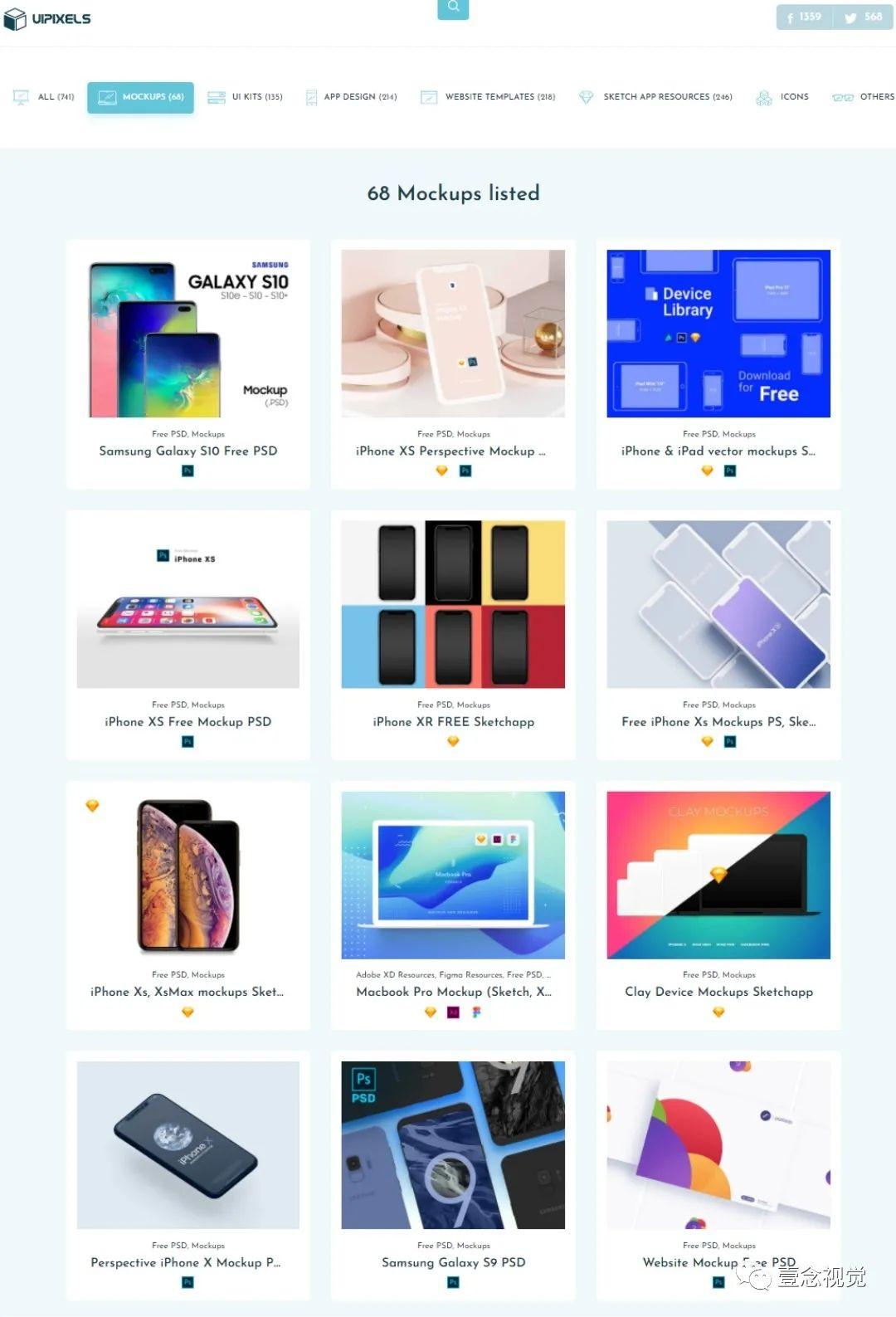Open the Website Templates tab
Screen dimensions: 896x1317
pyautogui.click(x=488, y=97)
